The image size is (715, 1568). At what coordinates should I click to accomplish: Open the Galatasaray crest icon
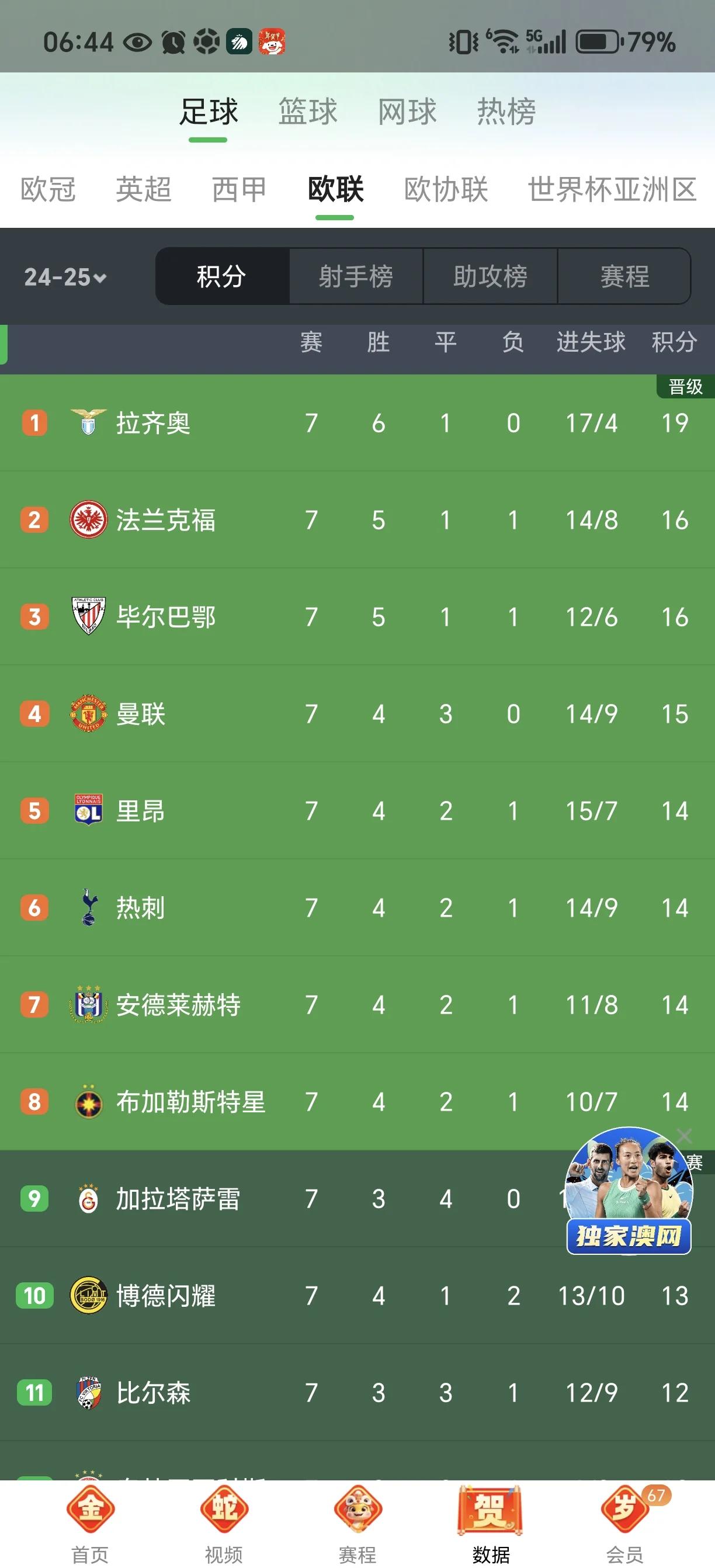(88, 1199)
